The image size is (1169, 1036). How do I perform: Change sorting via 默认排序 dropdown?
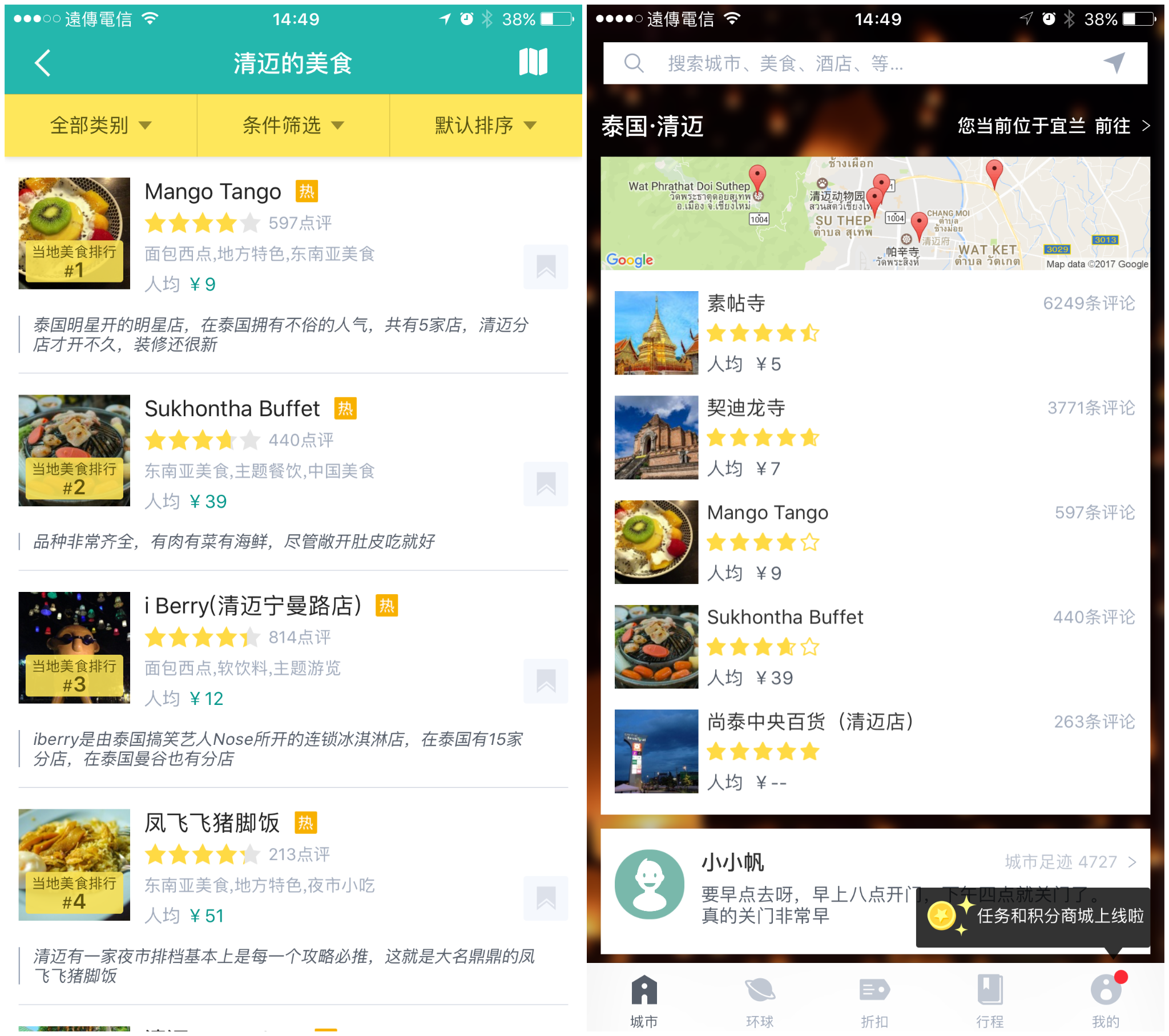[486, 125]
